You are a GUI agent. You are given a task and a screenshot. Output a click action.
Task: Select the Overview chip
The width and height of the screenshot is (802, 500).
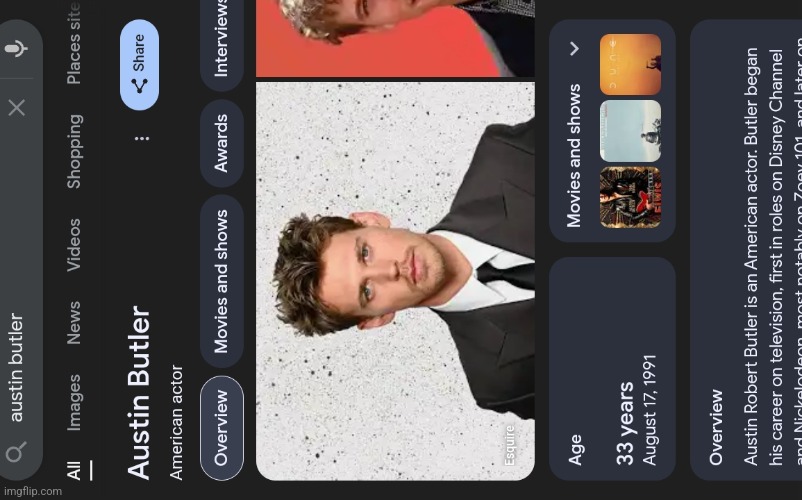point(221,428)
